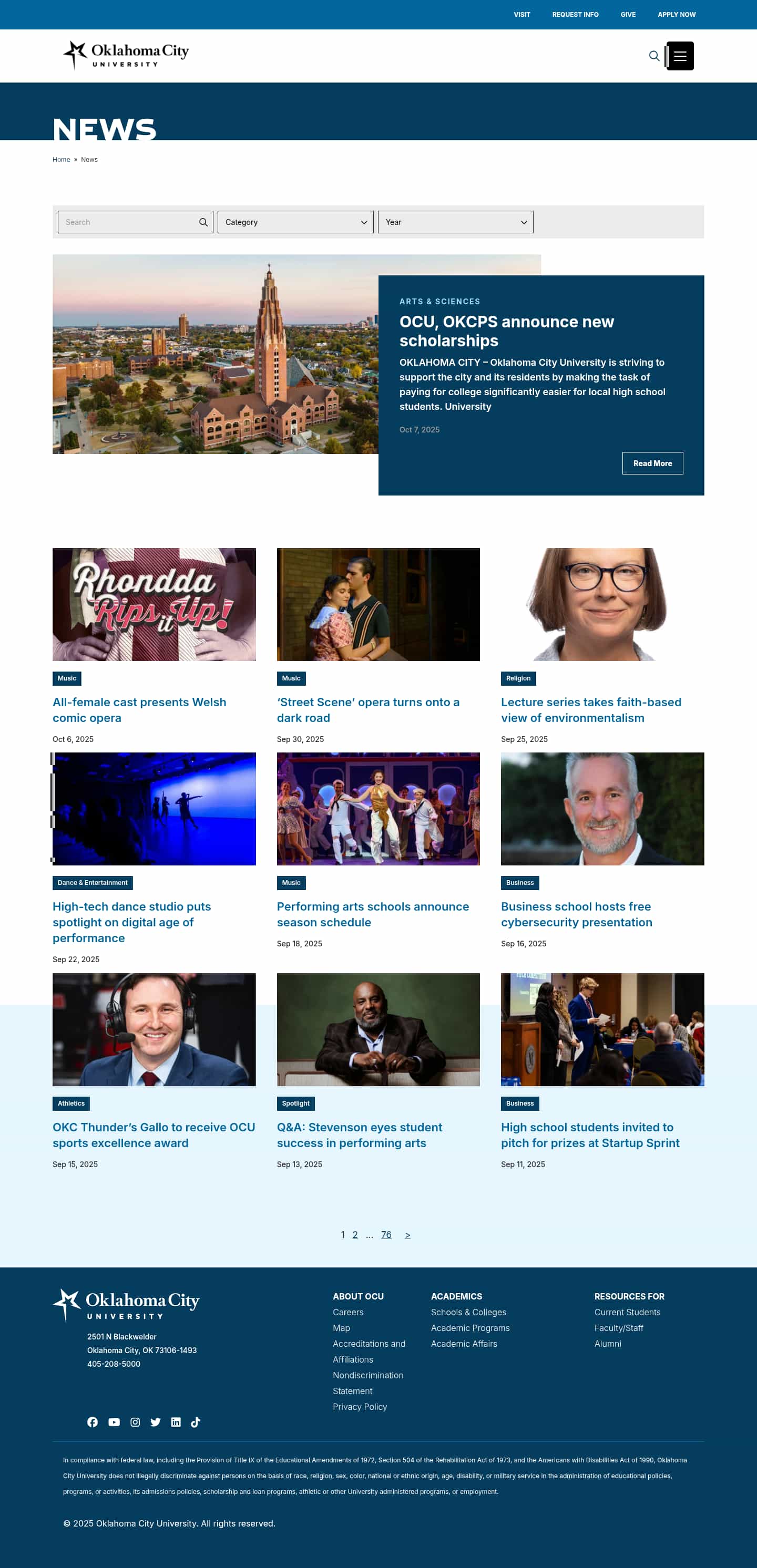Go to Home breadcrumb link
The height and width of the screenshot is (1568, 757).
pyautogui.click(x=61, y=159)
